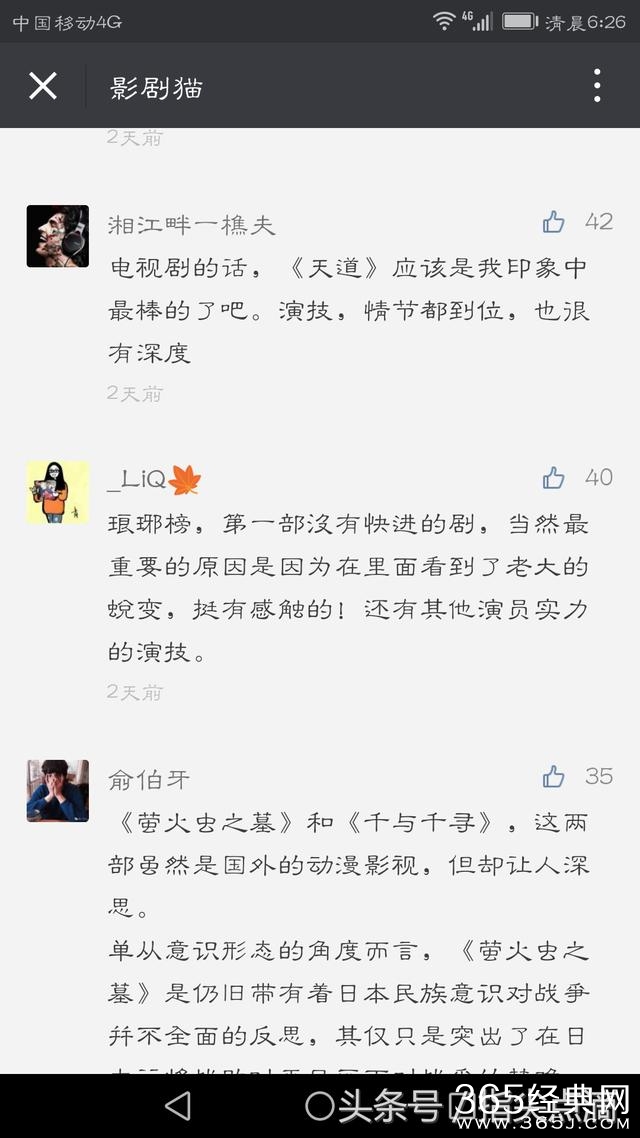The image size is (640, 1138).
Task: Like _LiQ's comment about 琅琊榜
Action: click(x=554, y=478)
